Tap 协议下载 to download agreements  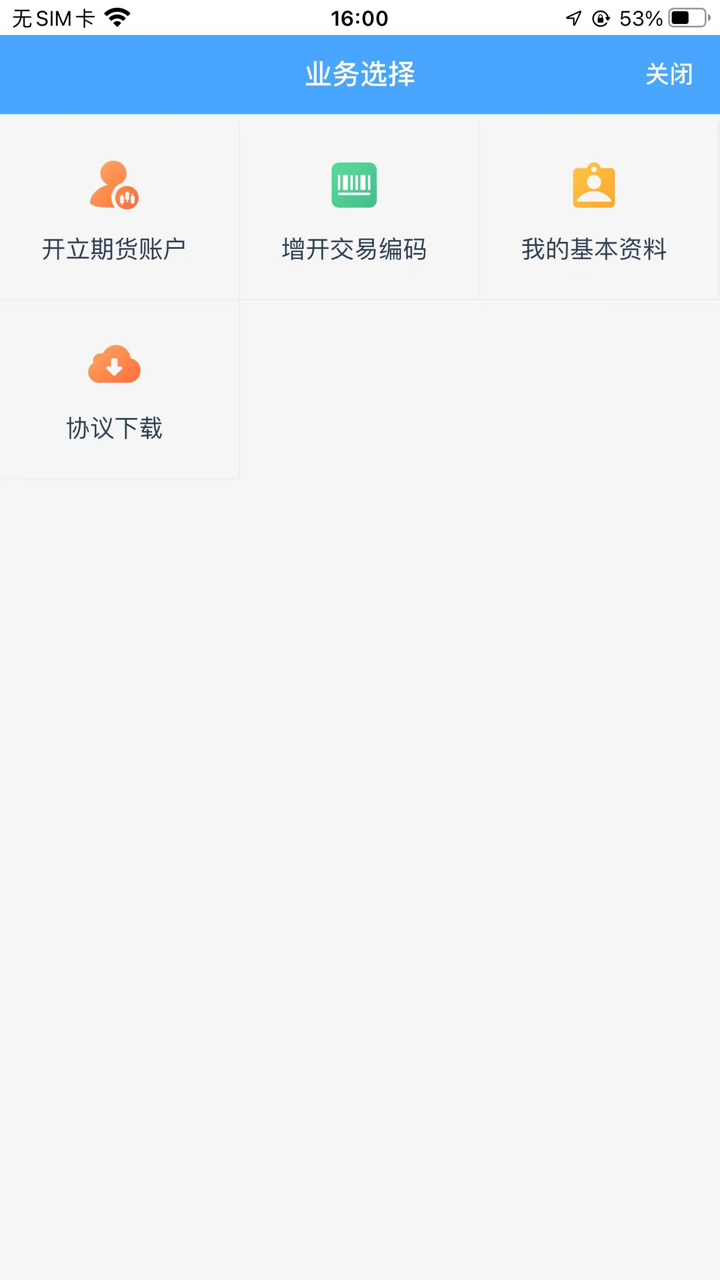coord(114,428)
